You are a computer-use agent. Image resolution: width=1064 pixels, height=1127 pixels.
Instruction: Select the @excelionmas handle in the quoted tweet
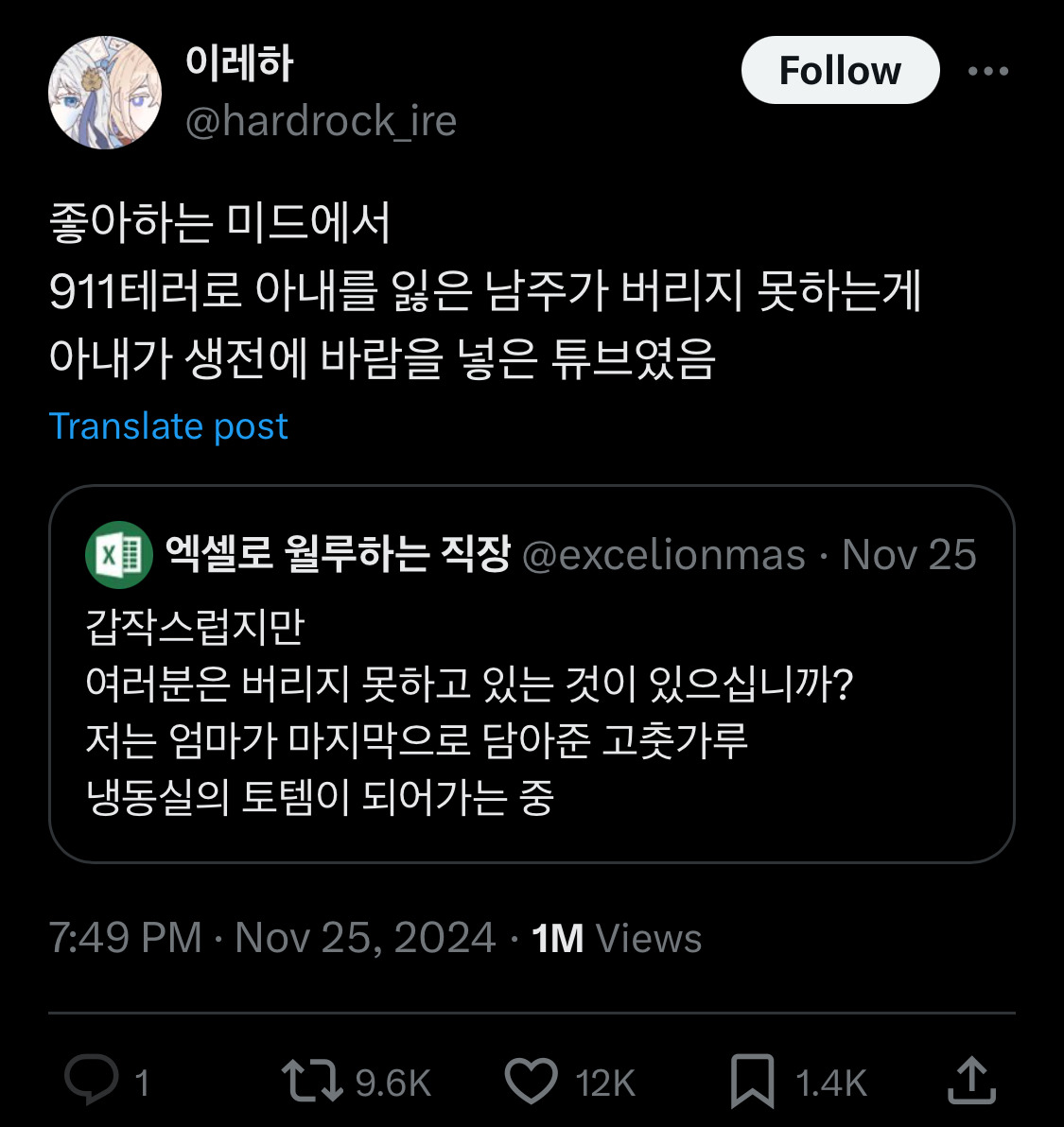tap(662, 556)
